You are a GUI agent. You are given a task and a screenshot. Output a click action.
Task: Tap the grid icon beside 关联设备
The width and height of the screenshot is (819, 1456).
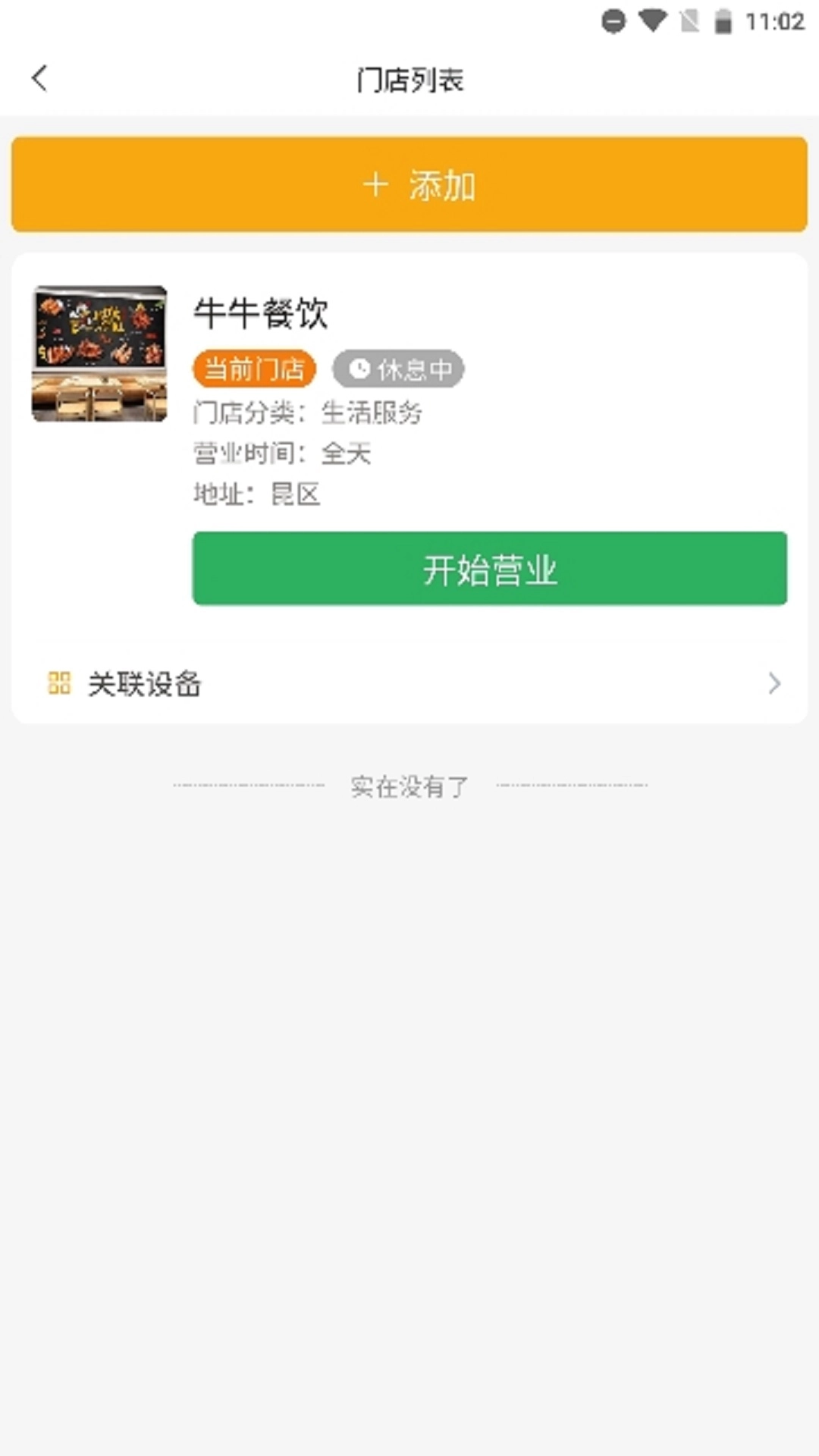tap(61, 684)
